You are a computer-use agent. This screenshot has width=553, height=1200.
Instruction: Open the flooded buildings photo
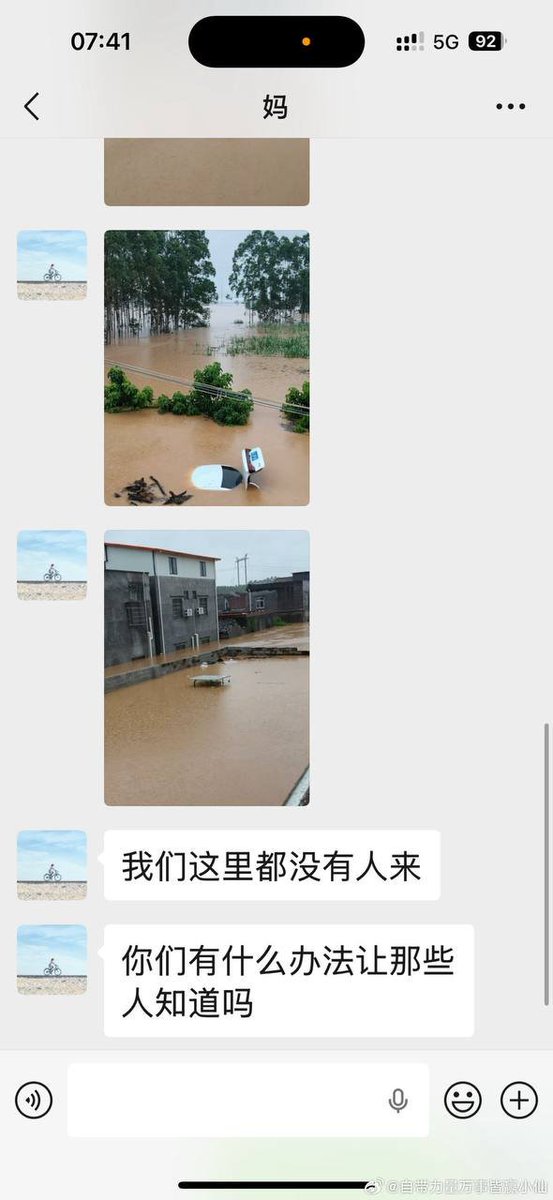click(x=207, y=668)
